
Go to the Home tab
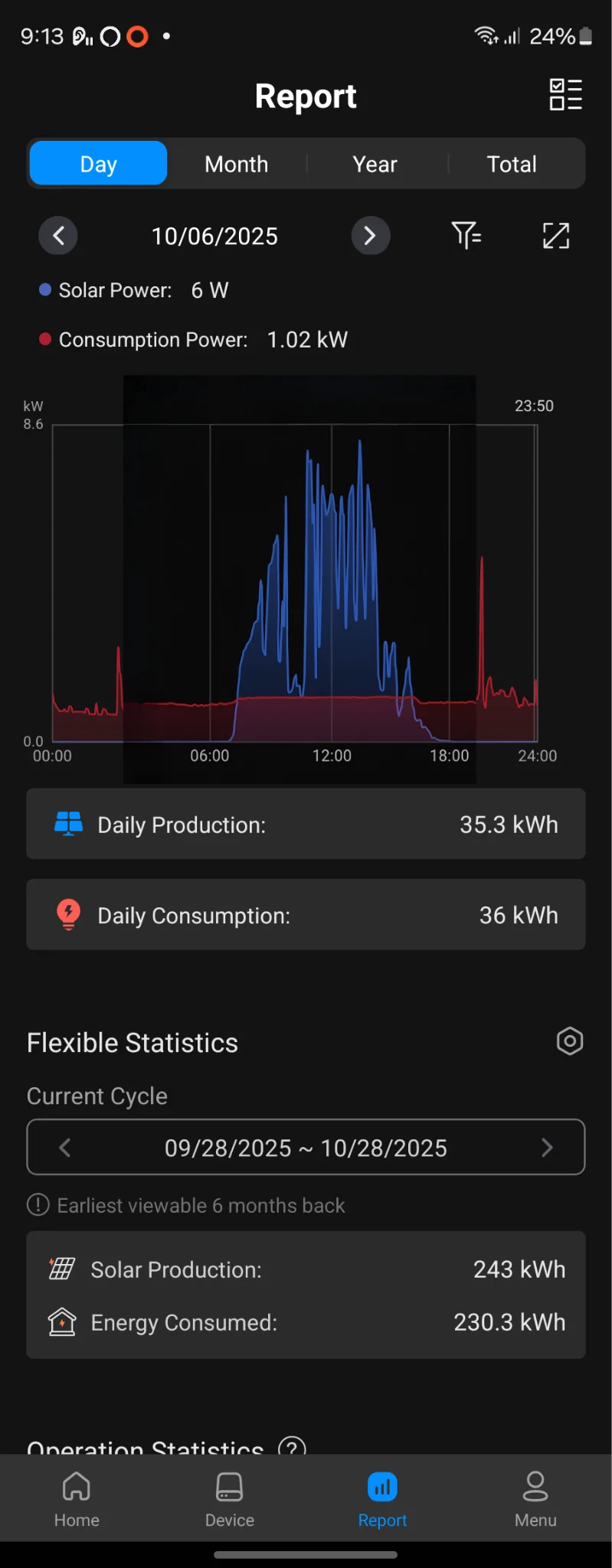tap(77, 1499)
